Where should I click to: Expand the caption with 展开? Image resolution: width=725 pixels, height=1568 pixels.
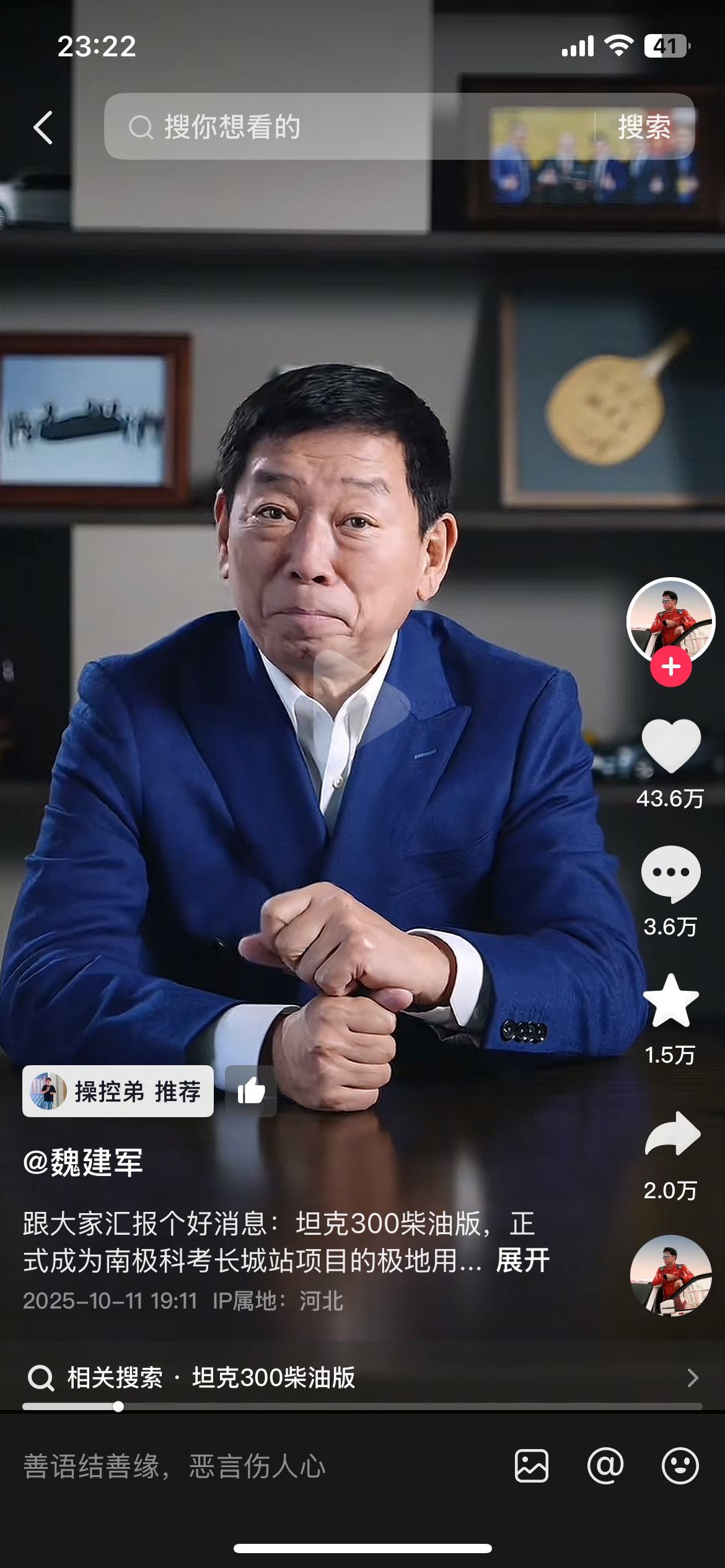coord(522,1260)
